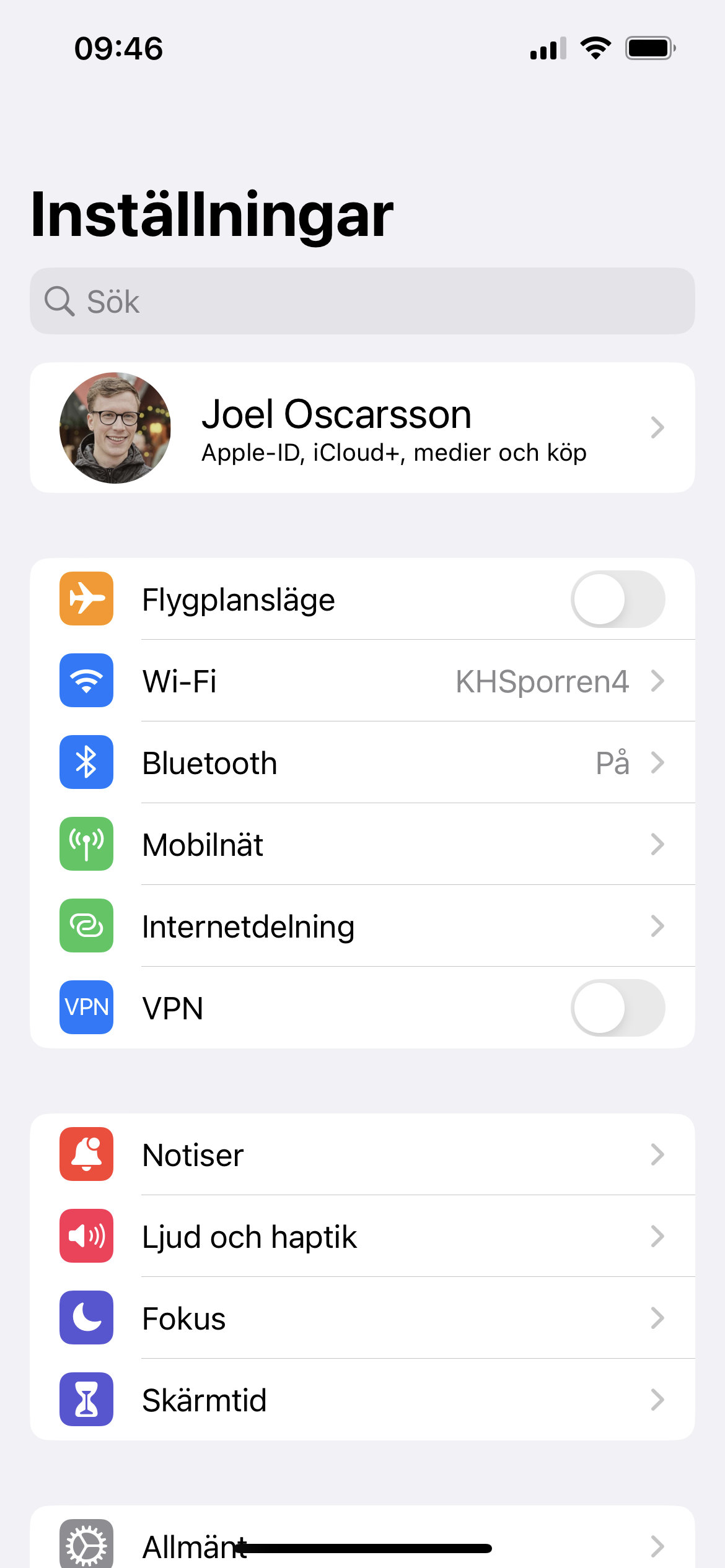The height and width of the screenshot is (1568, 725).
Task: Open Ljud och haptik settings
Action: (x=362, y=1237)
